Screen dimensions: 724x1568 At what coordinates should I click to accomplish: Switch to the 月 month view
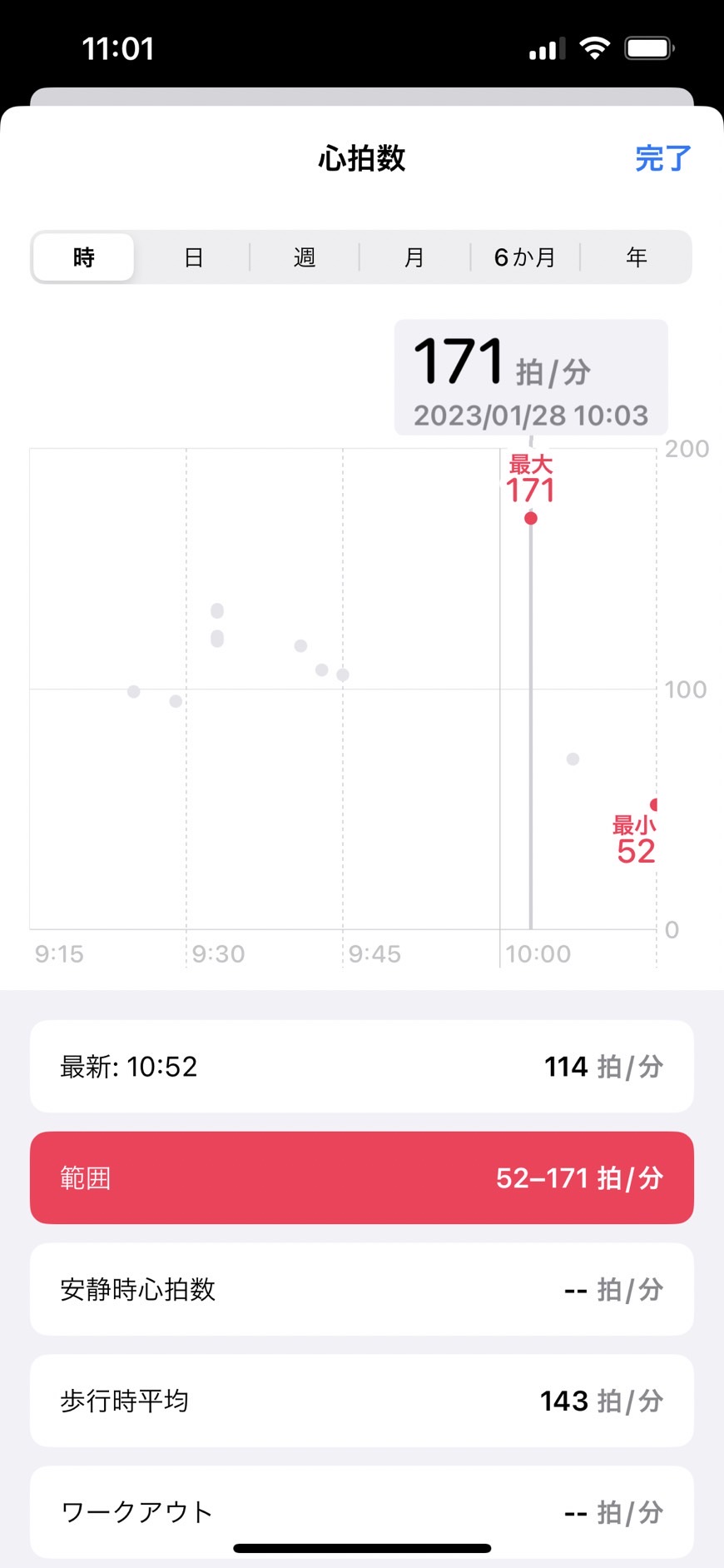pyautogui.click(x=414, y=257)
